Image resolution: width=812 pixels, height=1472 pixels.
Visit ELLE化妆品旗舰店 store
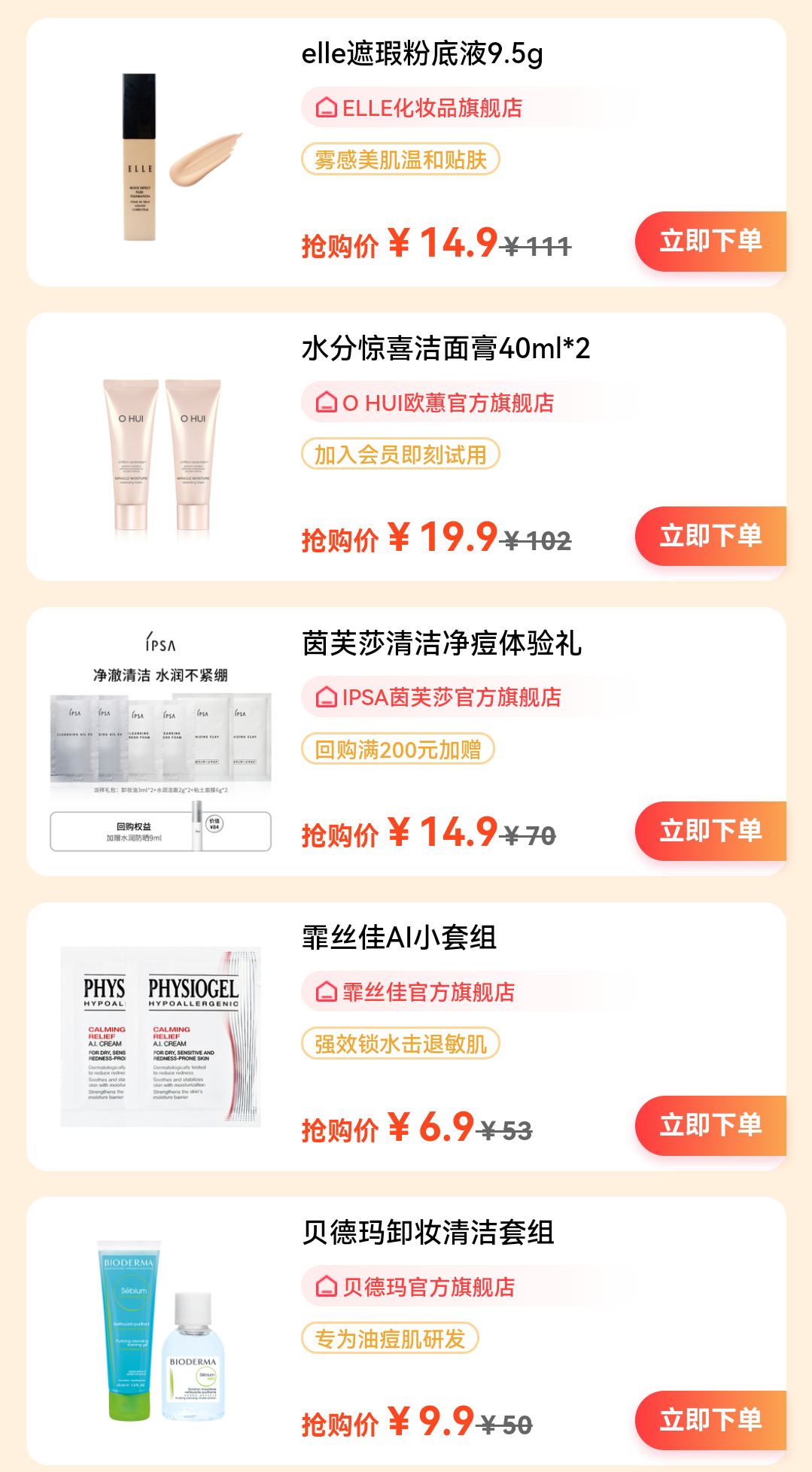click(432, 108)
